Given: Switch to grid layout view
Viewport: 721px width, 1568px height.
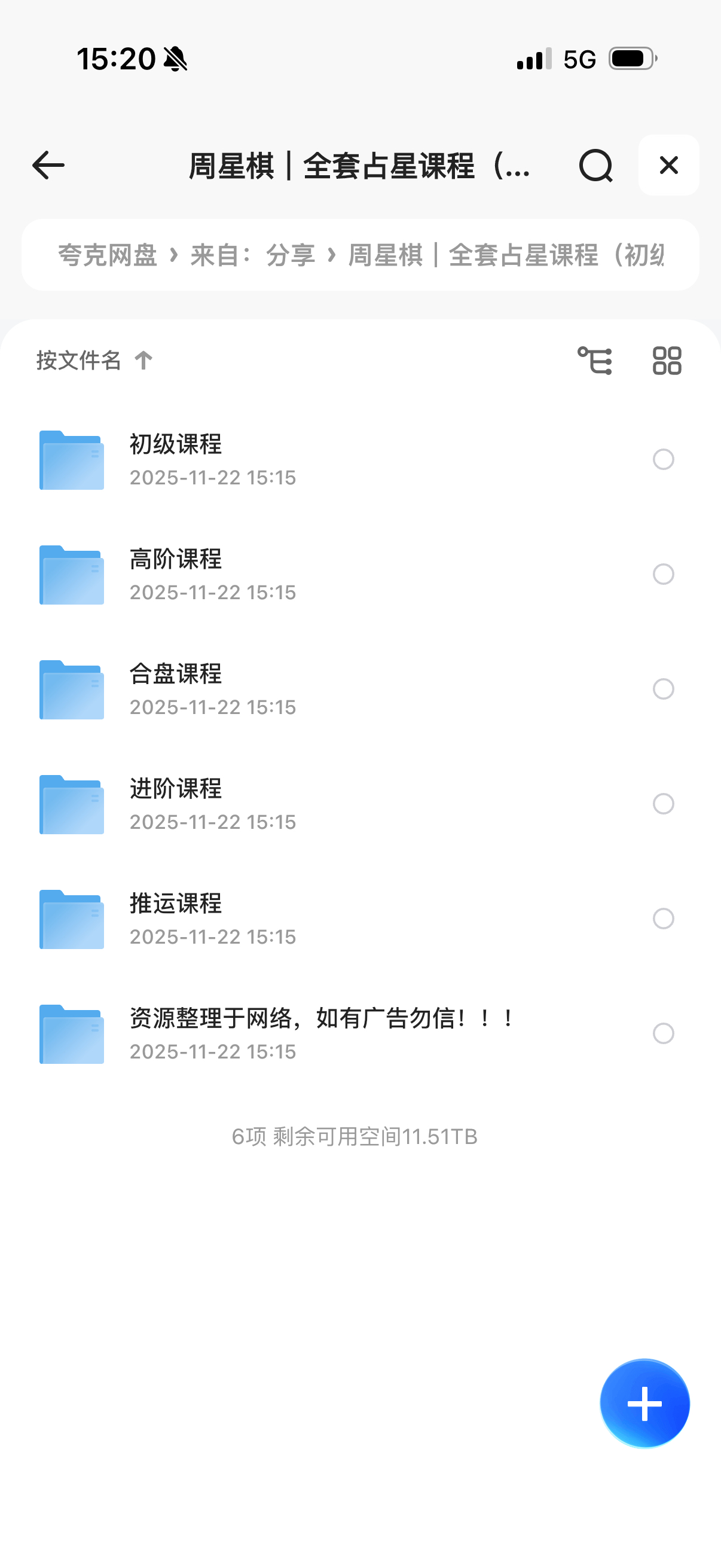Looking at the screenshot, I should pyautogui.click(x=667, y=361).
